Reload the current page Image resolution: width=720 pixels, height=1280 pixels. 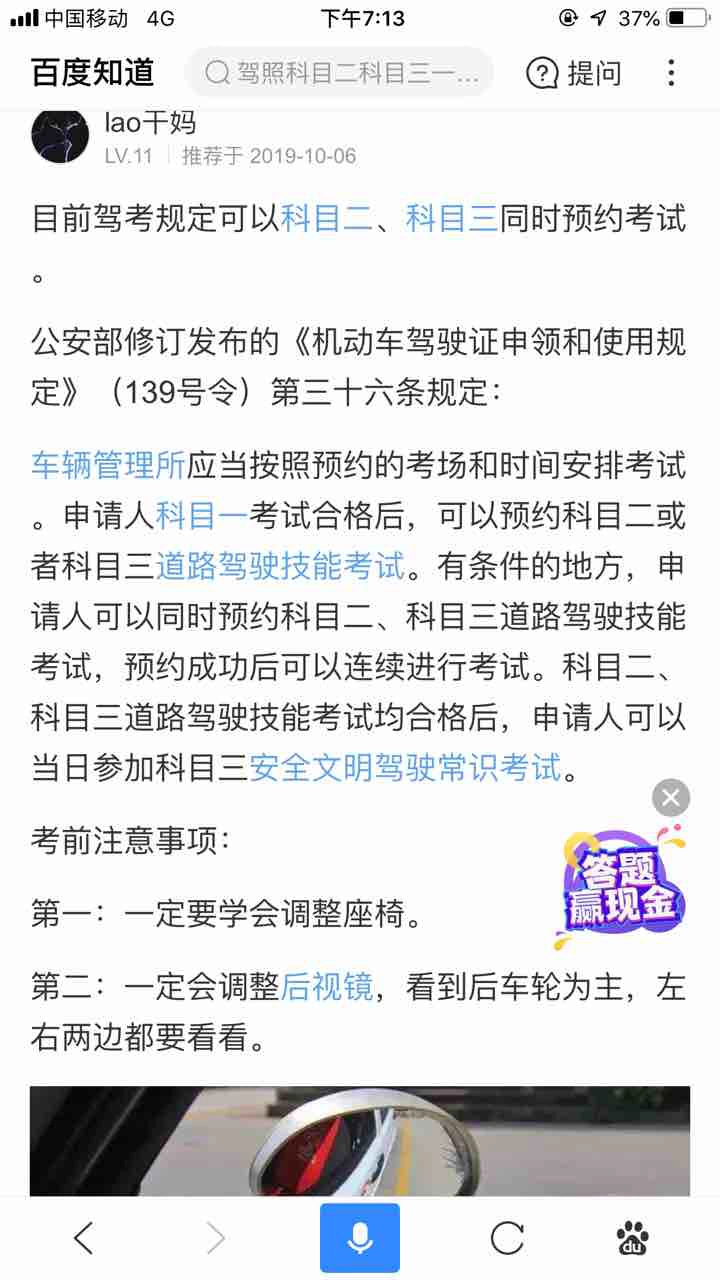click(x=507, y=1239)
